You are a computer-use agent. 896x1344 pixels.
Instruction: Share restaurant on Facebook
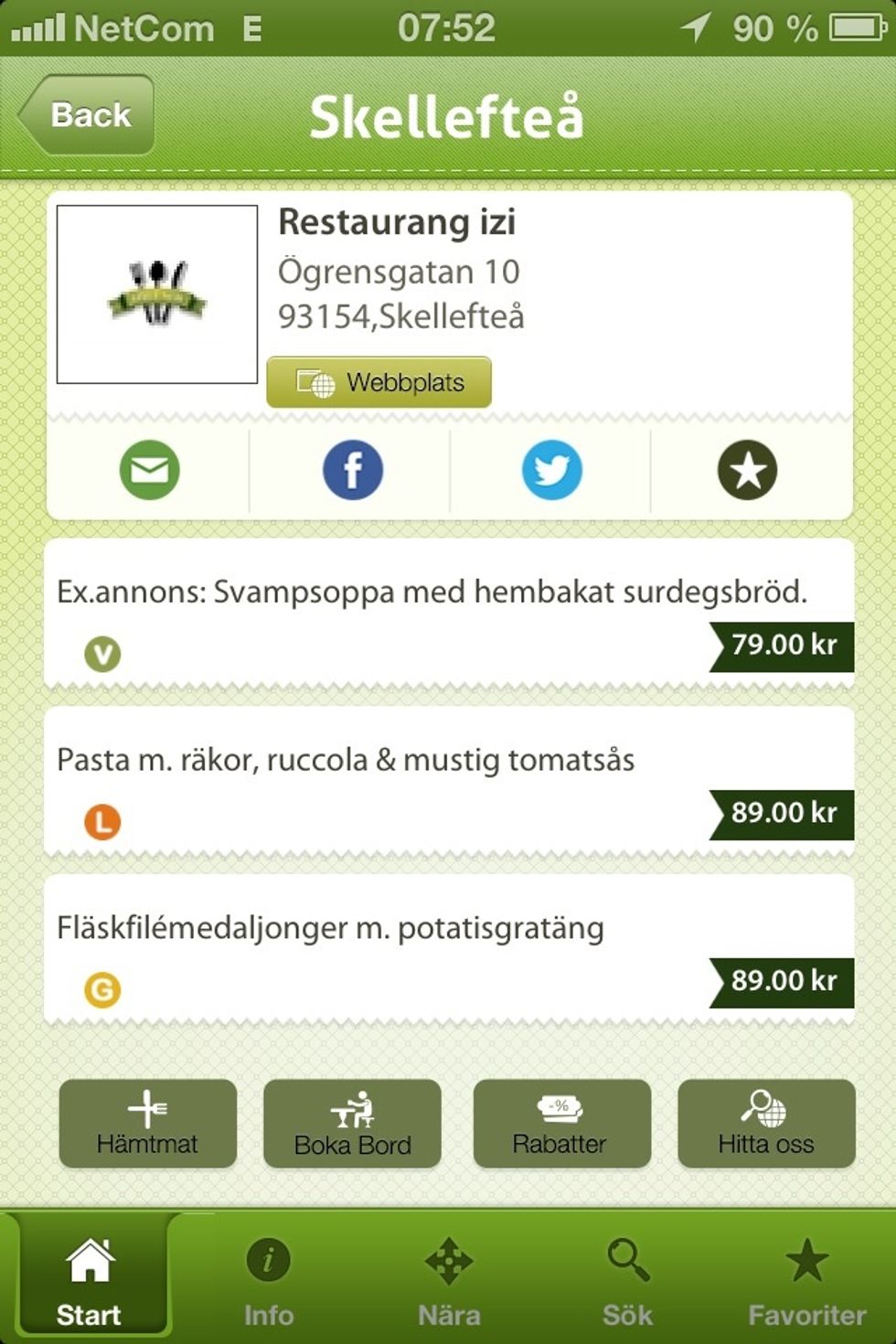(x=352, y=470)
